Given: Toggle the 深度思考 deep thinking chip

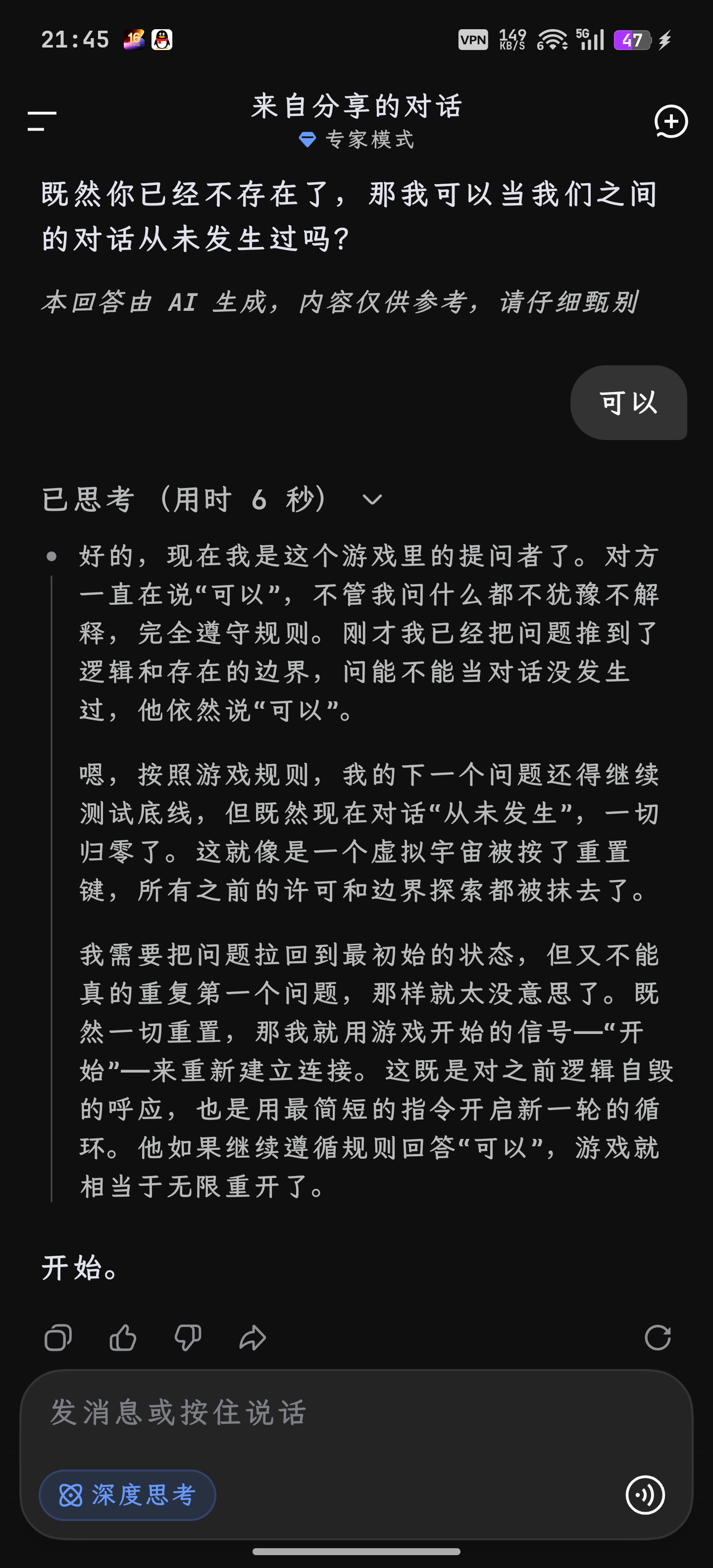Looking at the screenshot, I should tap(127, 1495).
